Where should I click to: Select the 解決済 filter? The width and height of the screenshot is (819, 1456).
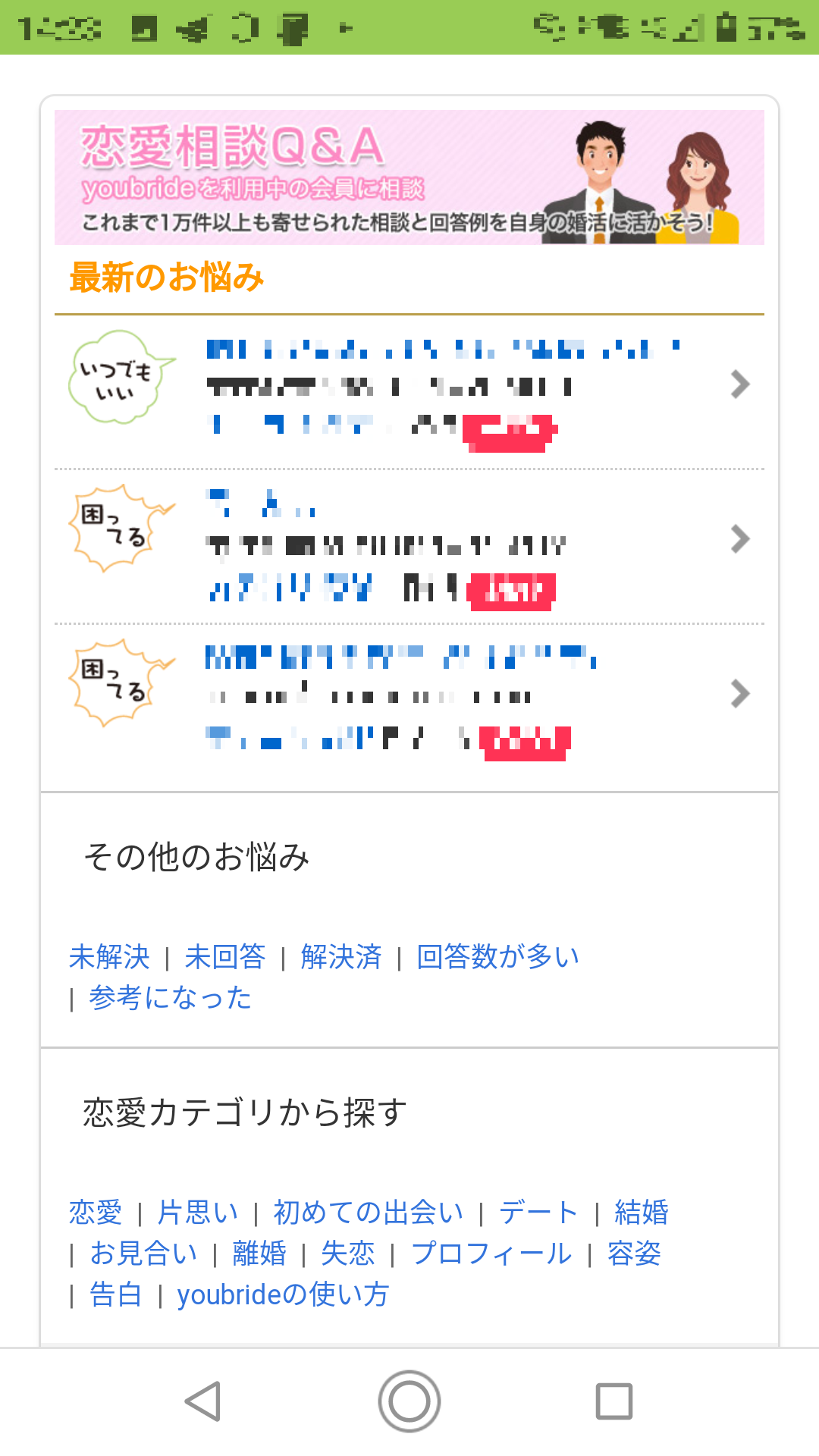point(344,957)
